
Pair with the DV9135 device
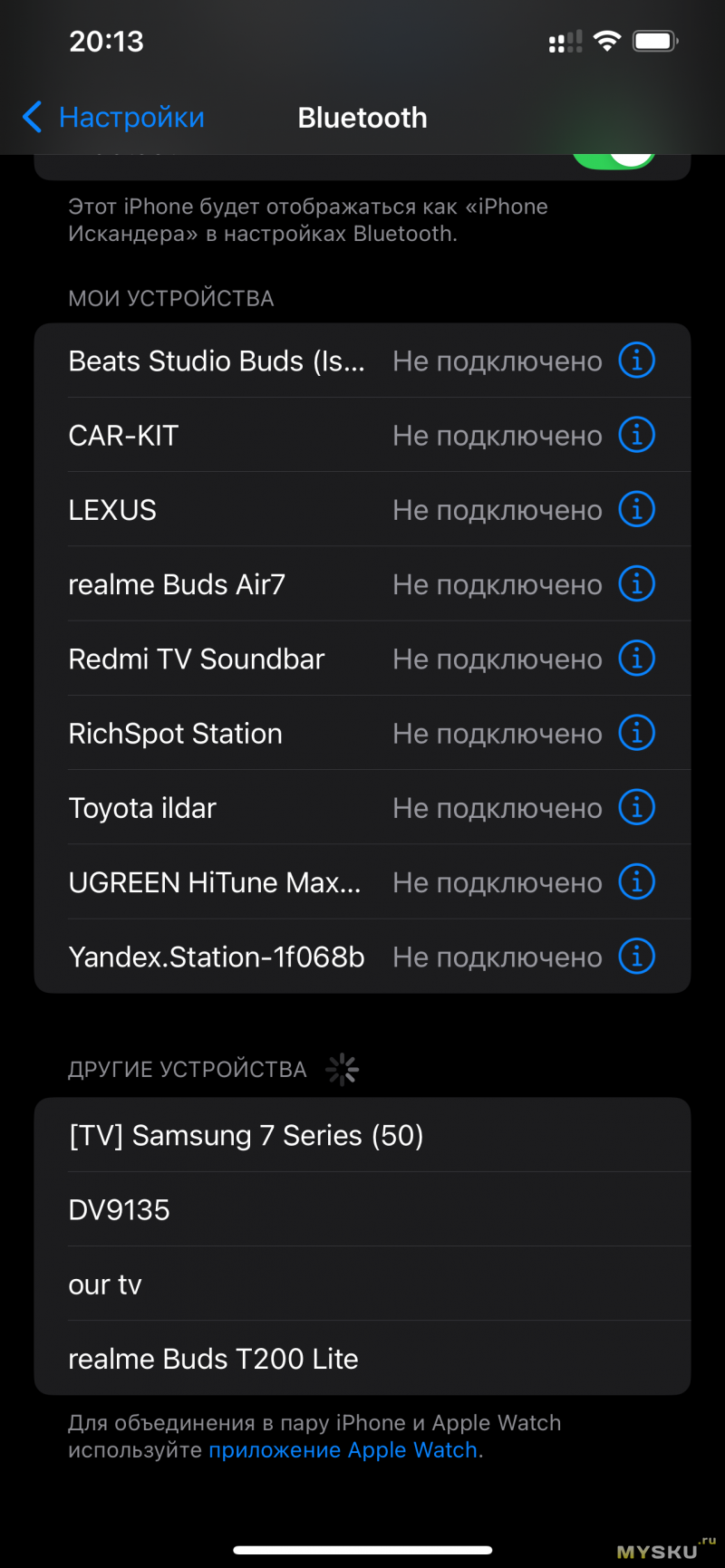[x=120, y=1210]
